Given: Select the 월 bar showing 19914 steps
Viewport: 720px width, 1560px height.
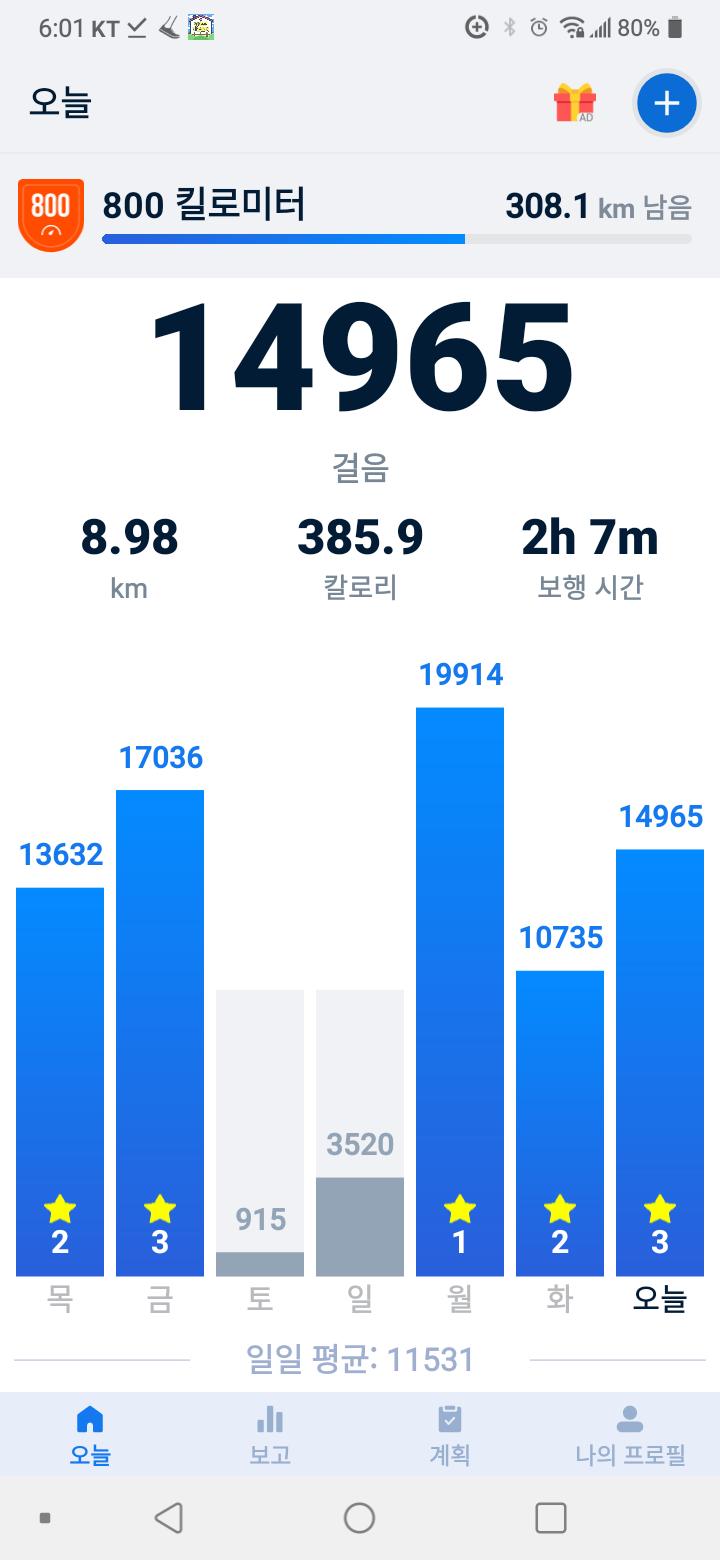Looking at the screenshot, I should (460, 990).
